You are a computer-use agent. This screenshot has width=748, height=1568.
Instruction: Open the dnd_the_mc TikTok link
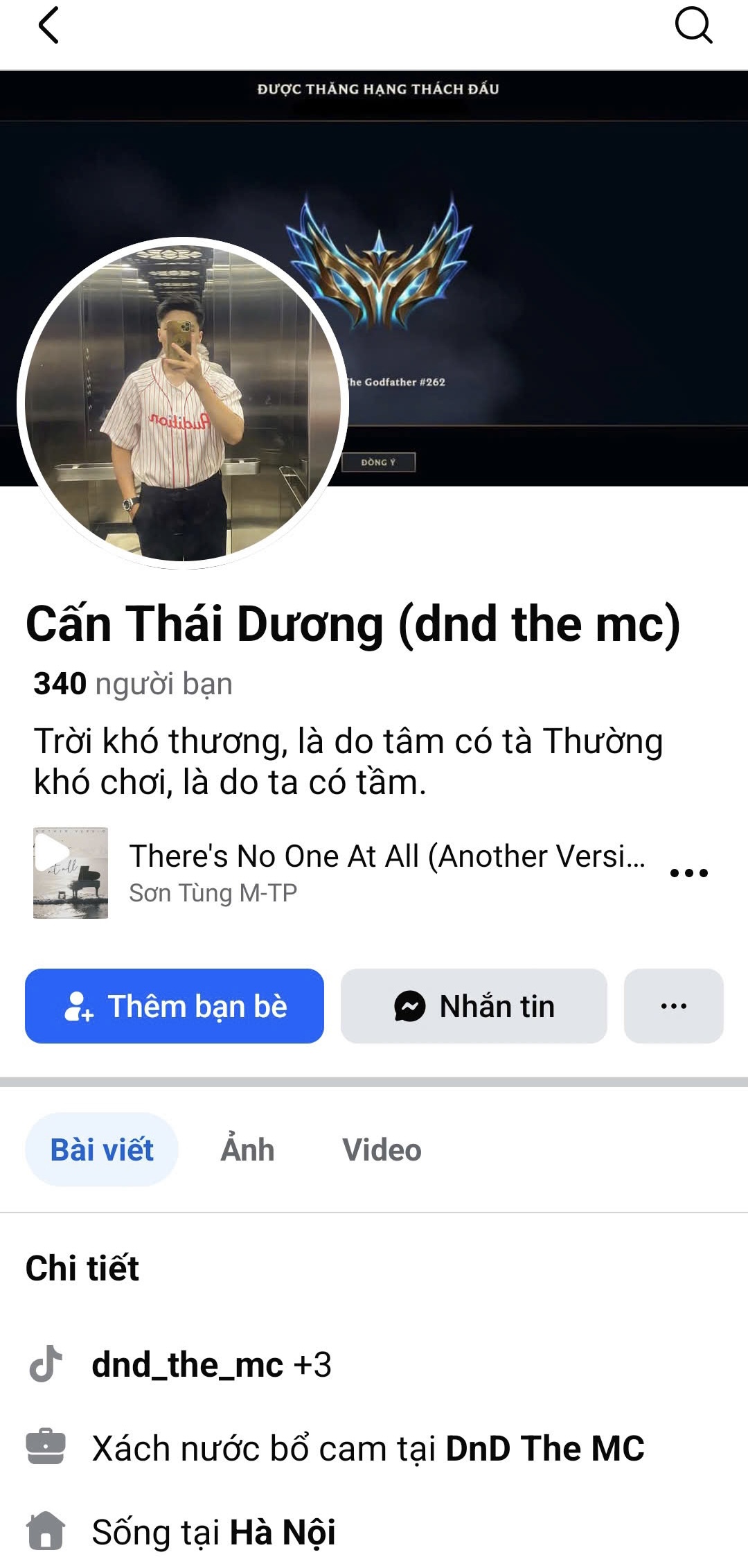point(187,1365)
